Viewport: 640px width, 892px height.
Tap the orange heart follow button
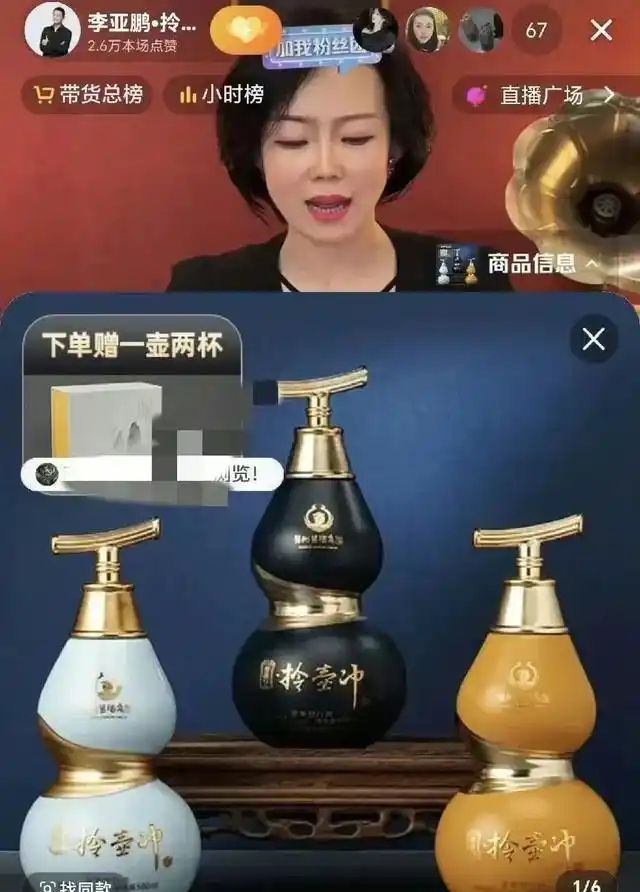[246, 30]
